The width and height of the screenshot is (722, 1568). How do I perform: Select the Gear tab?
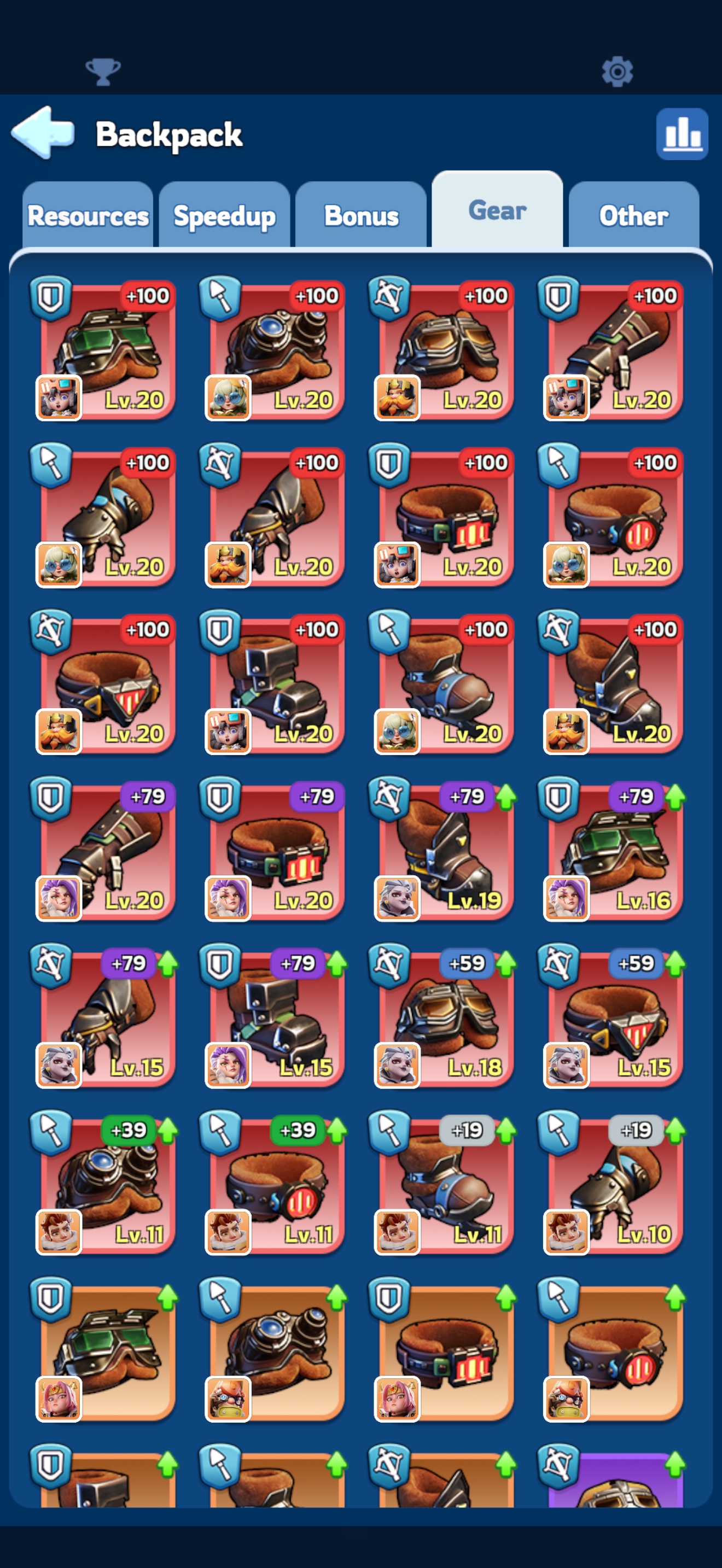point(497,210)
